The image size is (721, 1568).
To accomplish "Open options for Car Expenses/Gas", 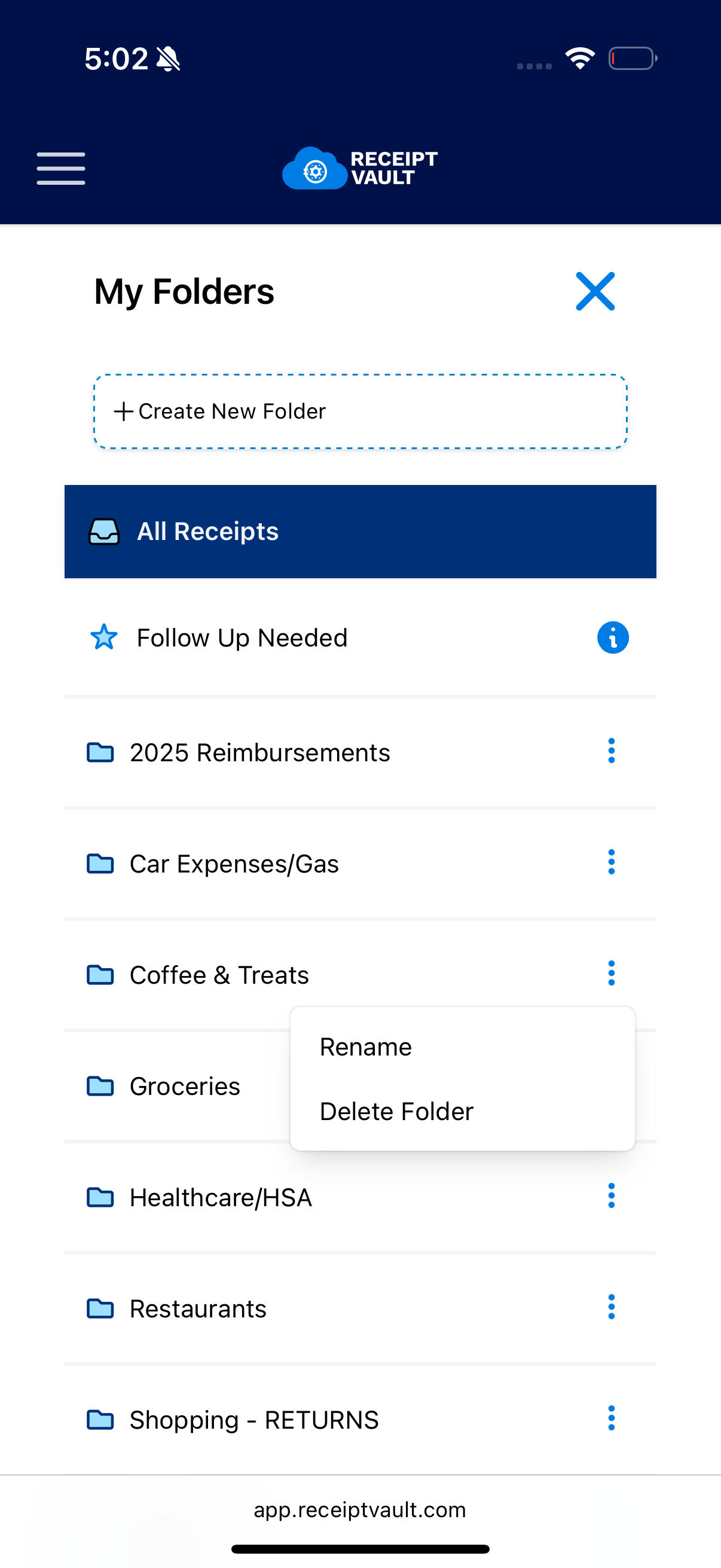I will tap(612, 862).
